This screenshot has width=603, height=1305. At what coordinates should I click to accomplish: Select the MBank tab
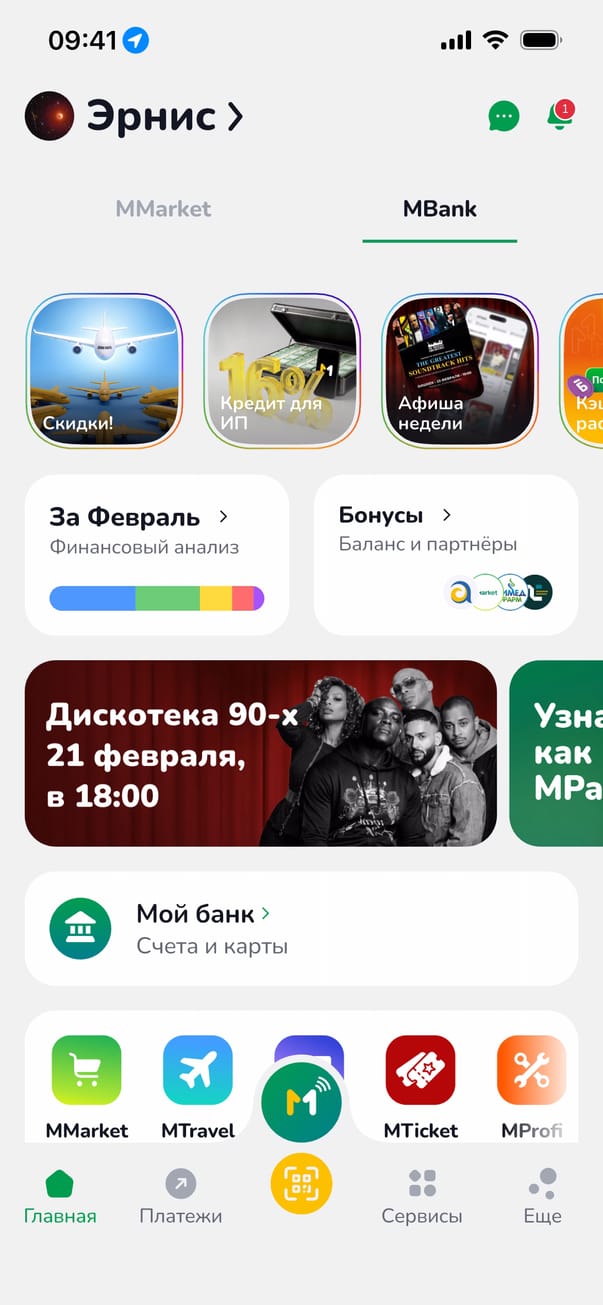[439, 209]
